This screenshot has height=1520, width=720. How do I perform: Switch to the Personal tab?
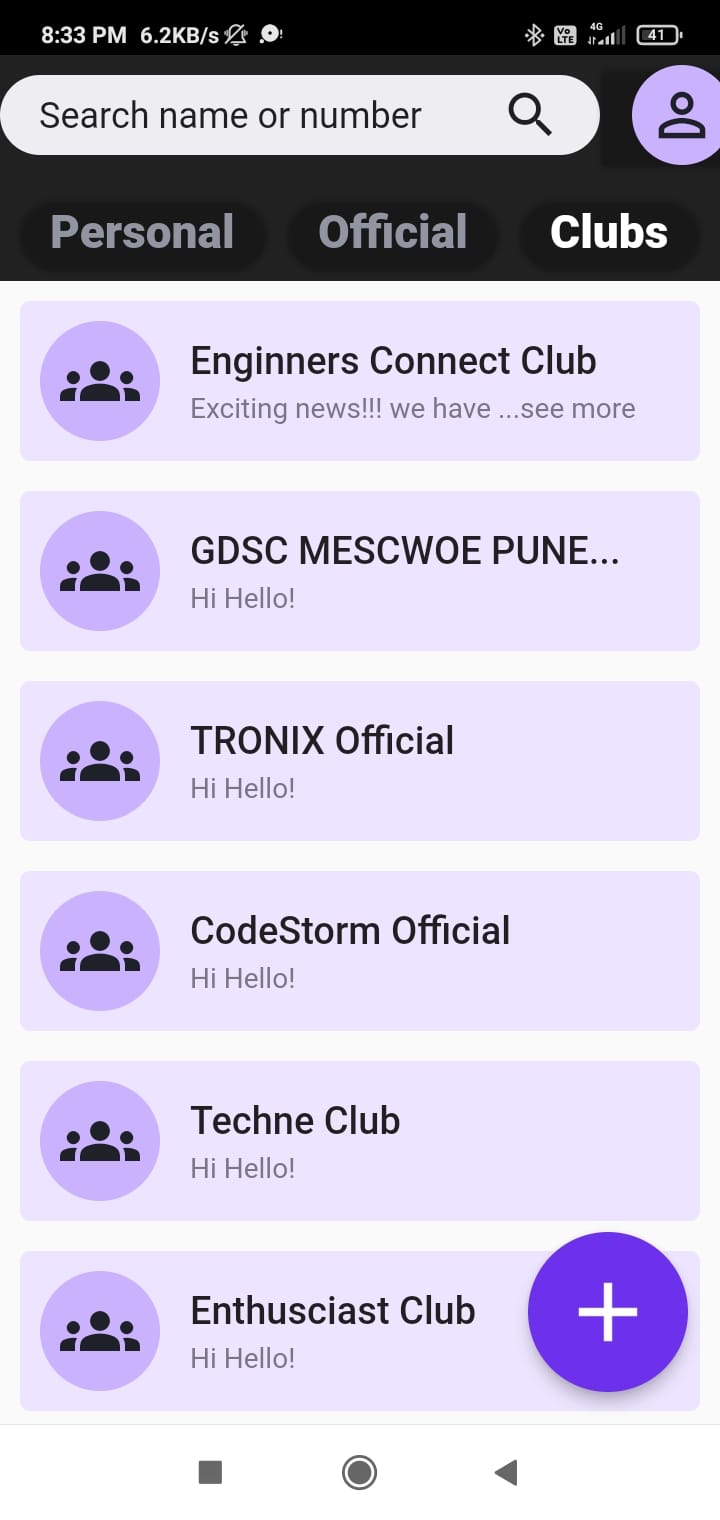(x=142, y=233)
